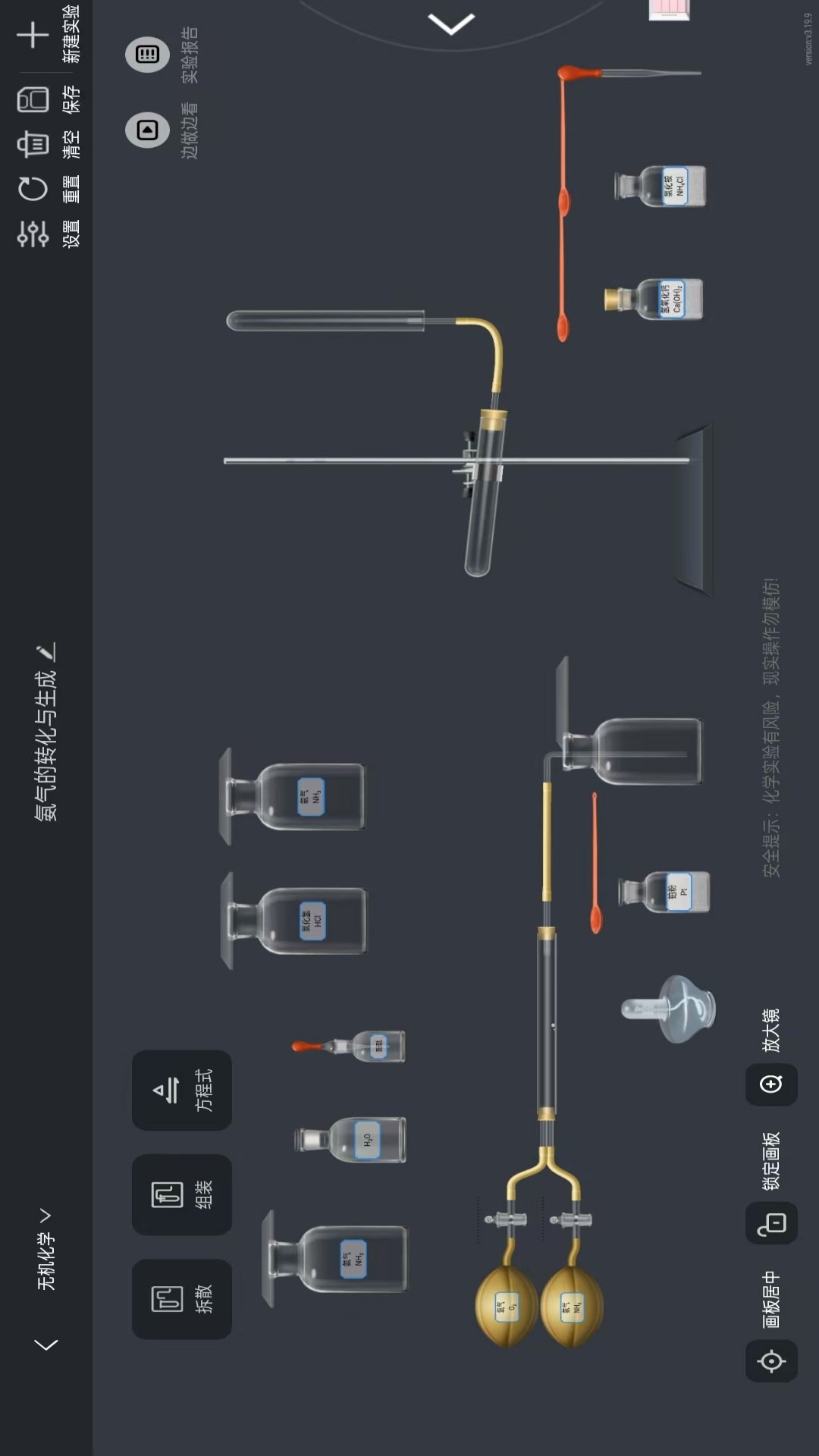The image size is (819, 1456).
Task: Start 边做边看 watch-while-doing mode
Action: click(x=148, y=130)
